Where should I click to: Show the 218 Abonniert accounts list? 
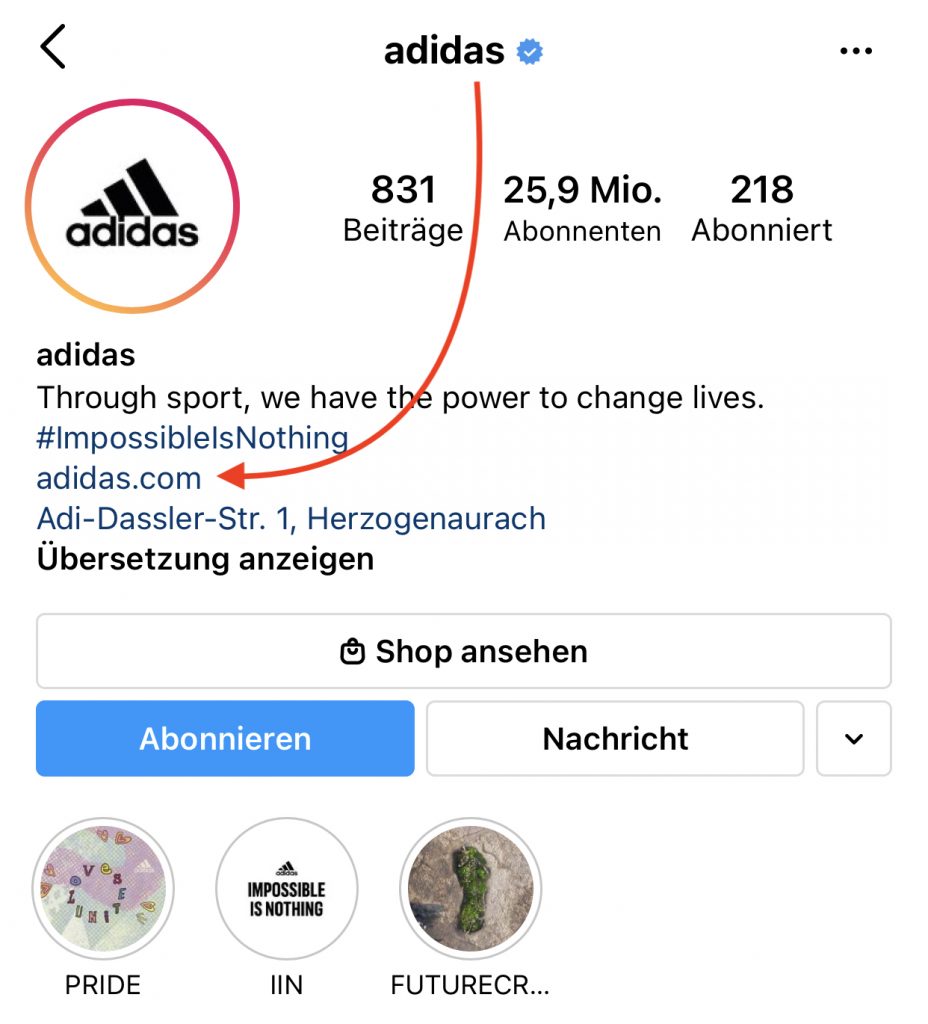[x=762, y=207]
